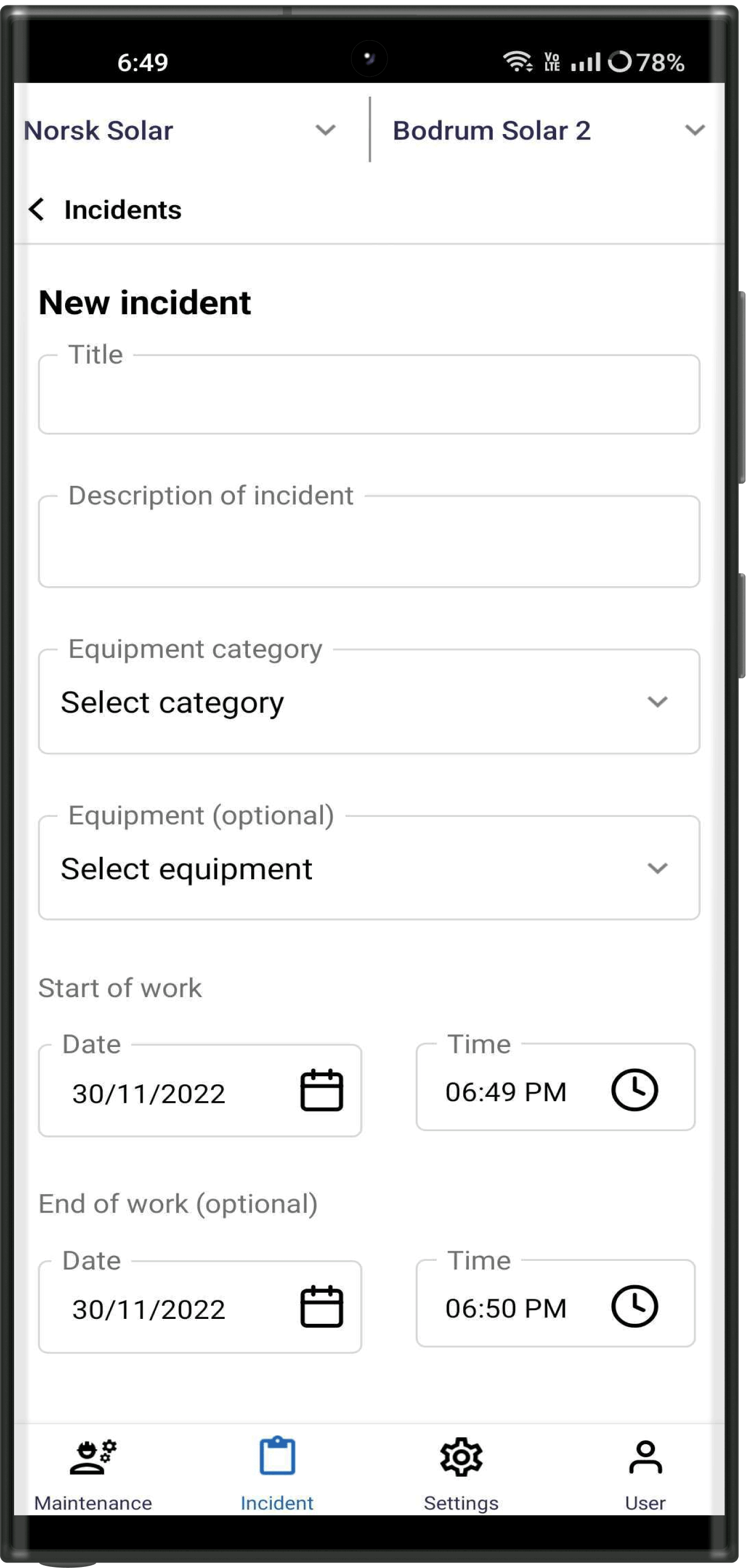Image resolution: width=746 pixels, height=1568 pixels.
Task: Go back to Incidents list
Action: point(36,210)
